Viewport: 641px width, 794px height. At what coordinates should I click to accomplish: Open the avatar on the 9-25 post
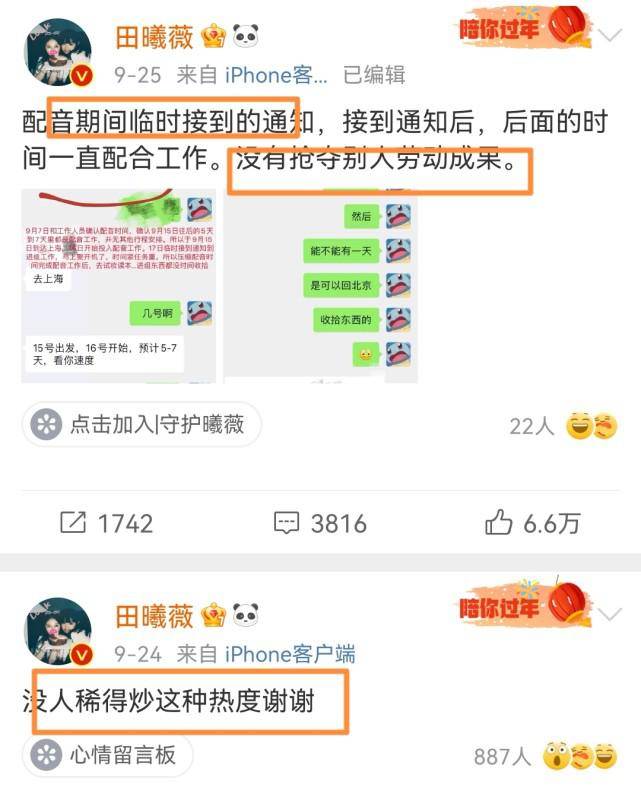click(58, 52)
